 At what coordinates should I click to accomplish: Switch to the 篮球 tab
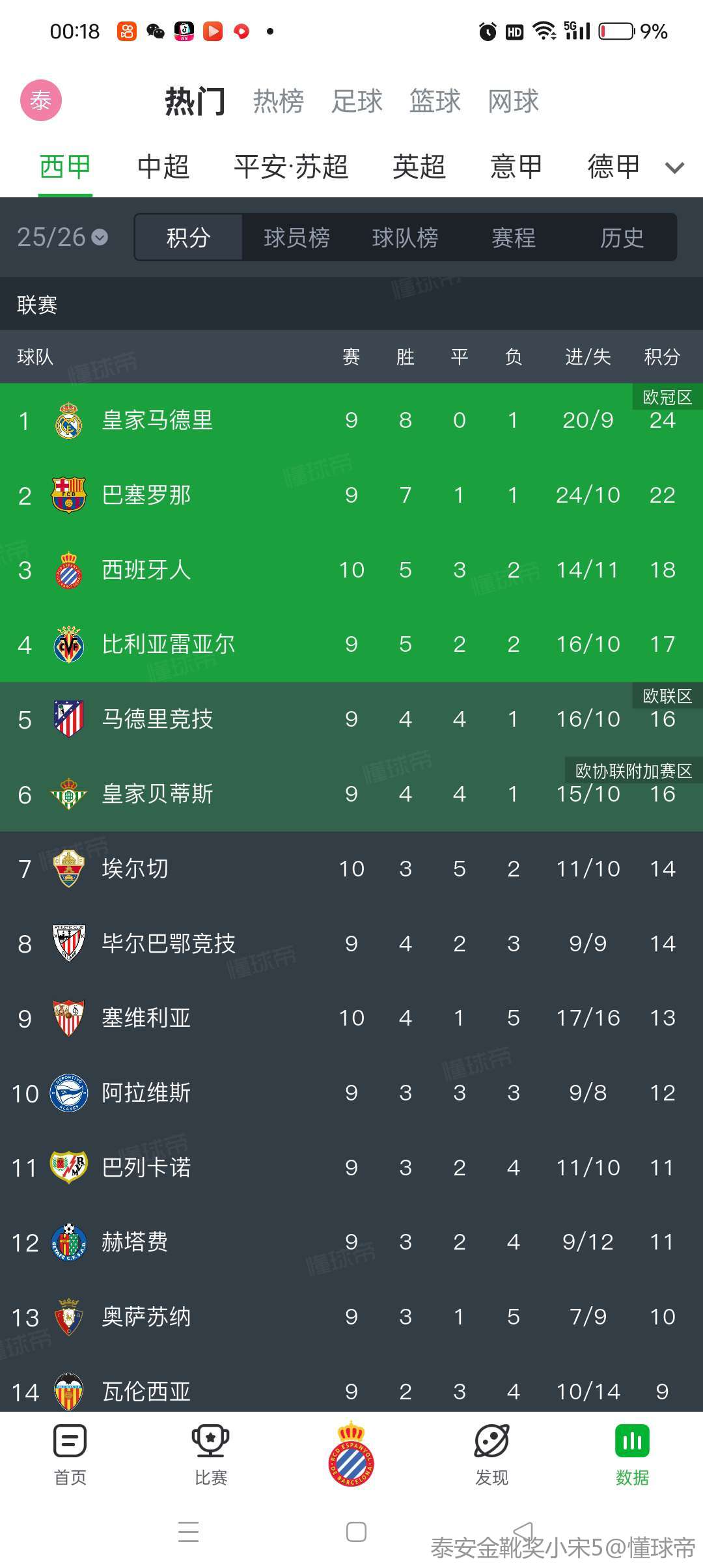pos(435,102)
